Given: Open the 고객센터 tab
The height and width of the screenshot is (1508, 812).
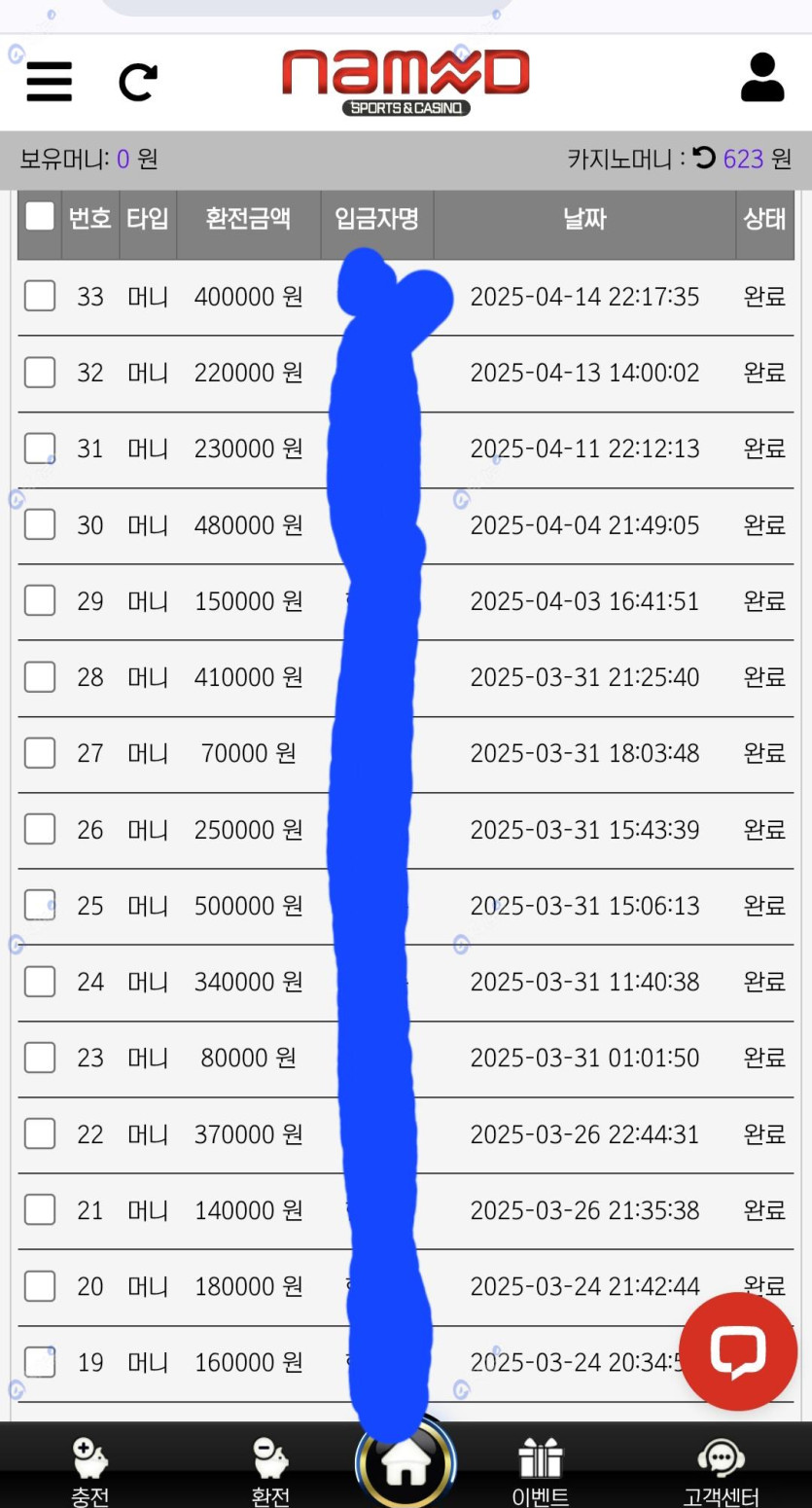Looking at the screenshot, I should point(721,1471).
